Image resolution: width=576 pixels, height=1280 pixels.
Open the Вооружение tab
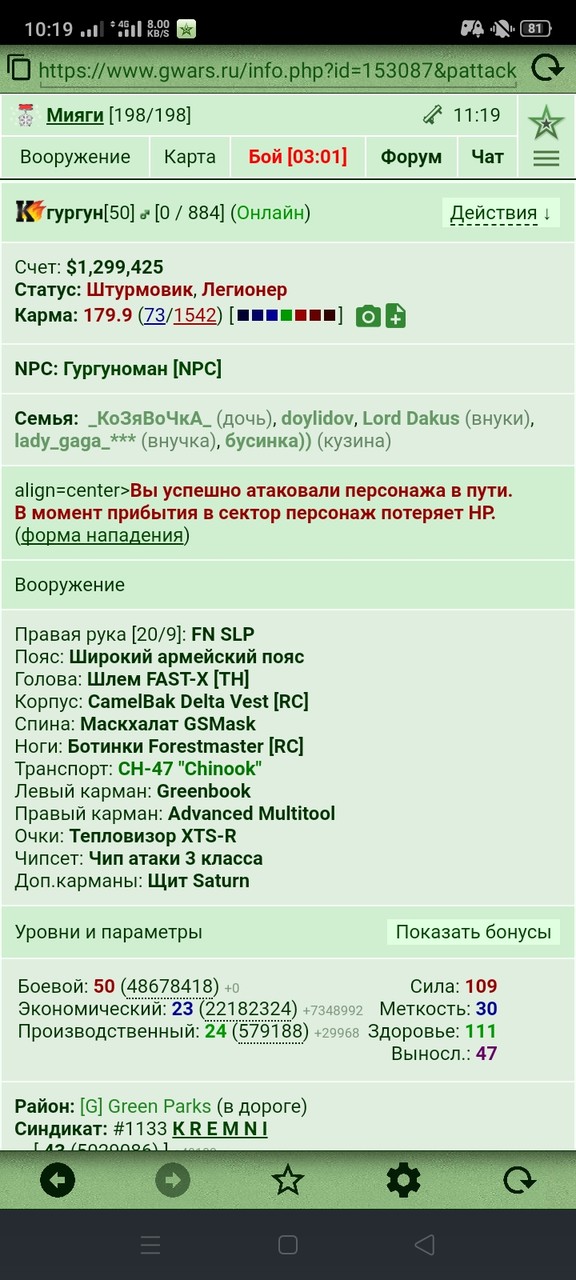[75, 157]
